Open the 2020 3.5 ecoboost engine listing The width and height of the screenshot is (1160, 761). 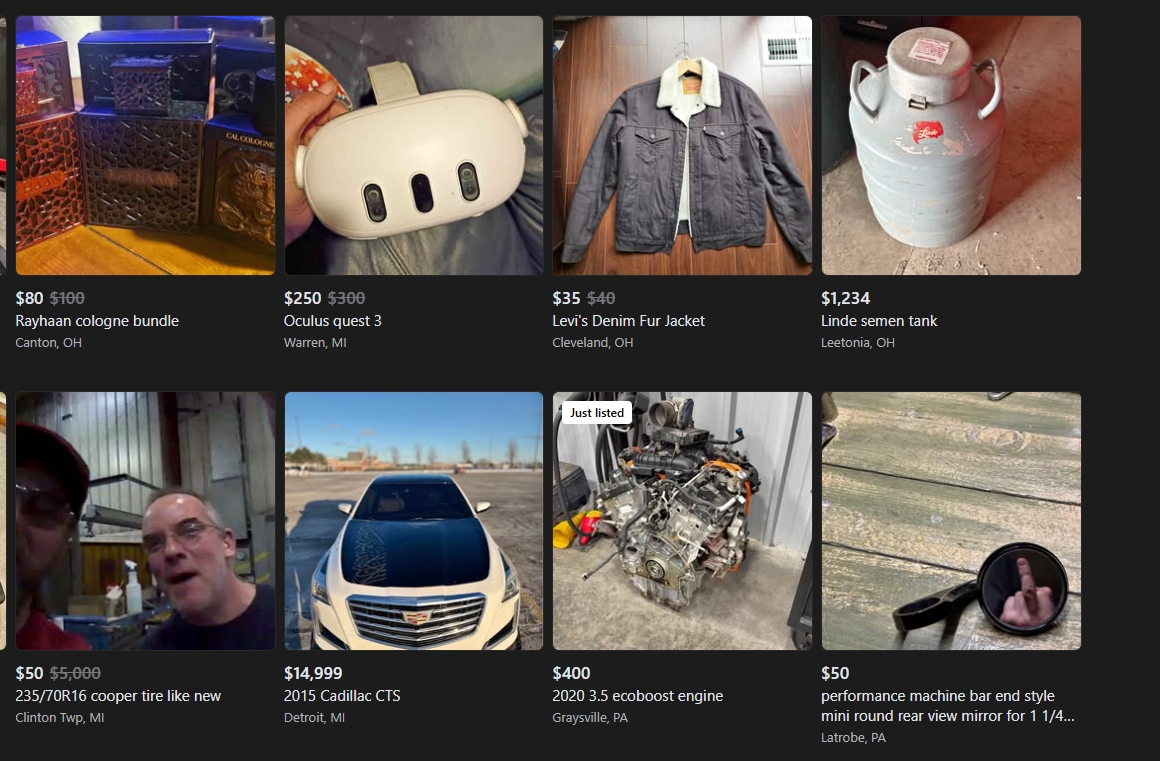pyautogui.click(x=682, y=521)
